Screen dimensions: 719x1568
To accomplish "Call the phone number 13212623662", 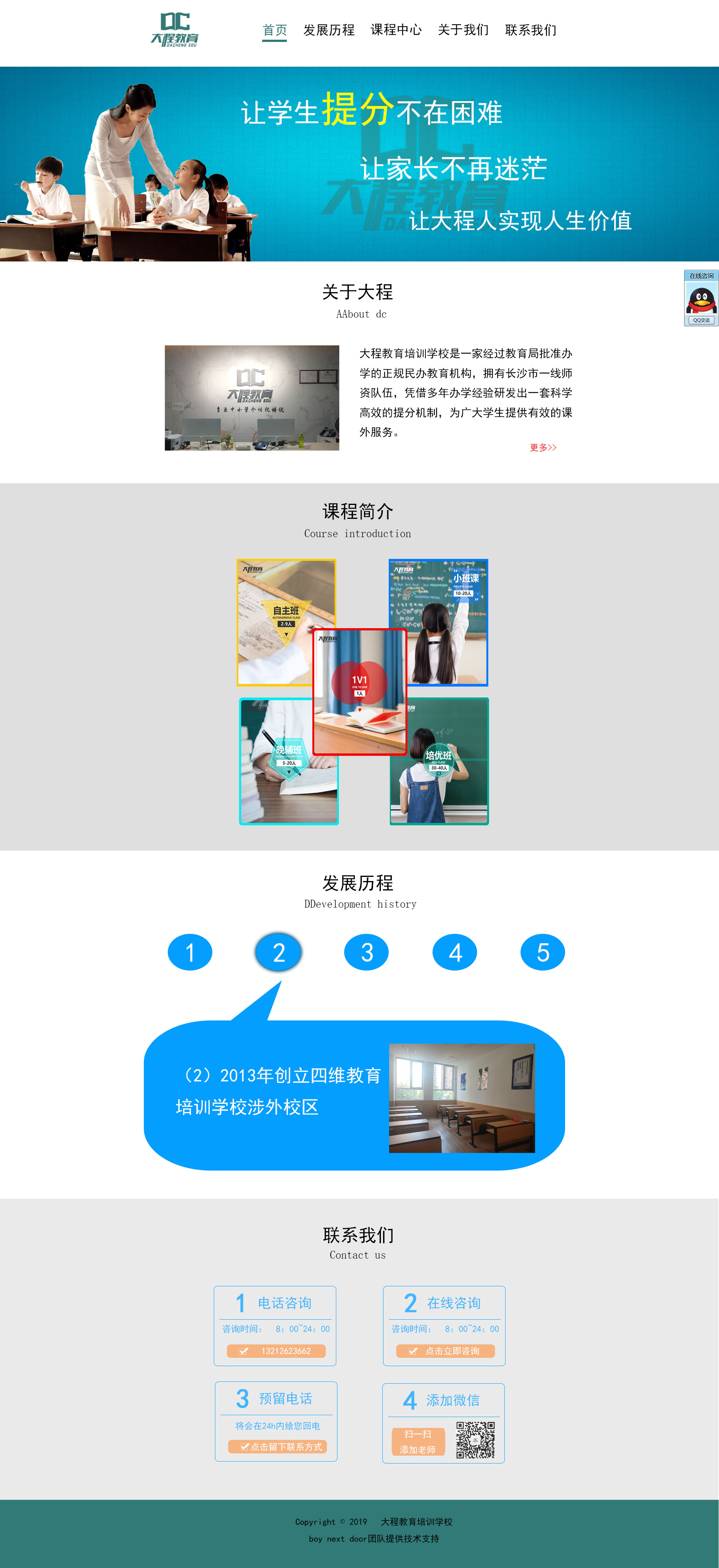I will 276,1351.
